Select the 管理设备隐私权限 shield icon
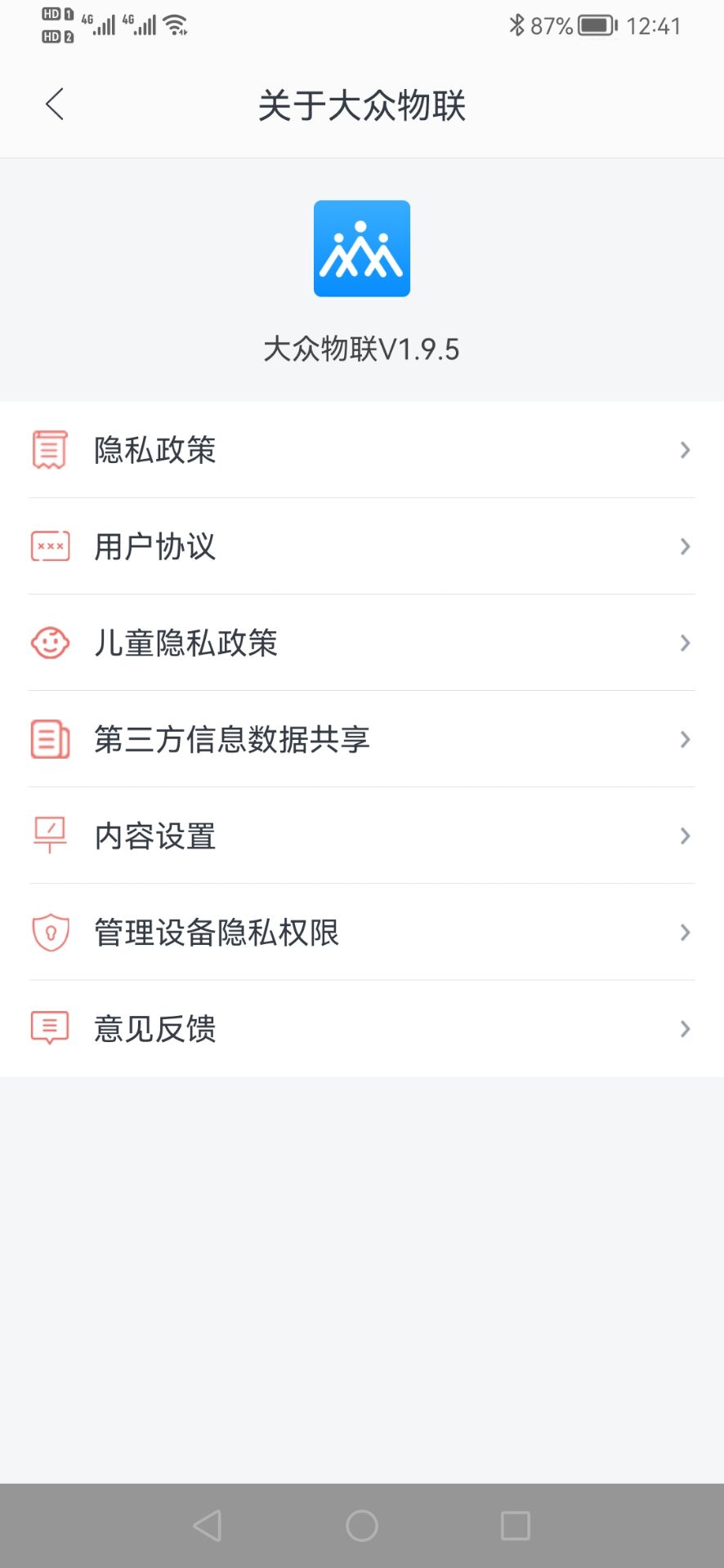Viewport: 724px width, 1568px height. point(49,932)
